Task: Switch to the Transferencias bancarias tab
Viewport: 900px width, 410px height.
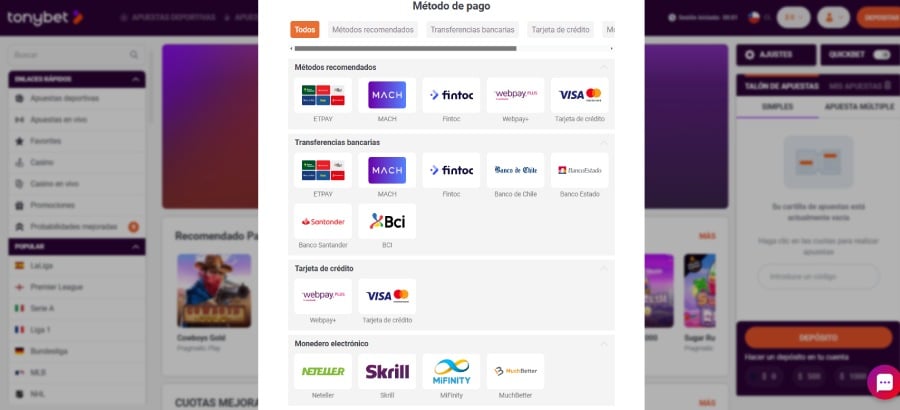Action: 472,30
